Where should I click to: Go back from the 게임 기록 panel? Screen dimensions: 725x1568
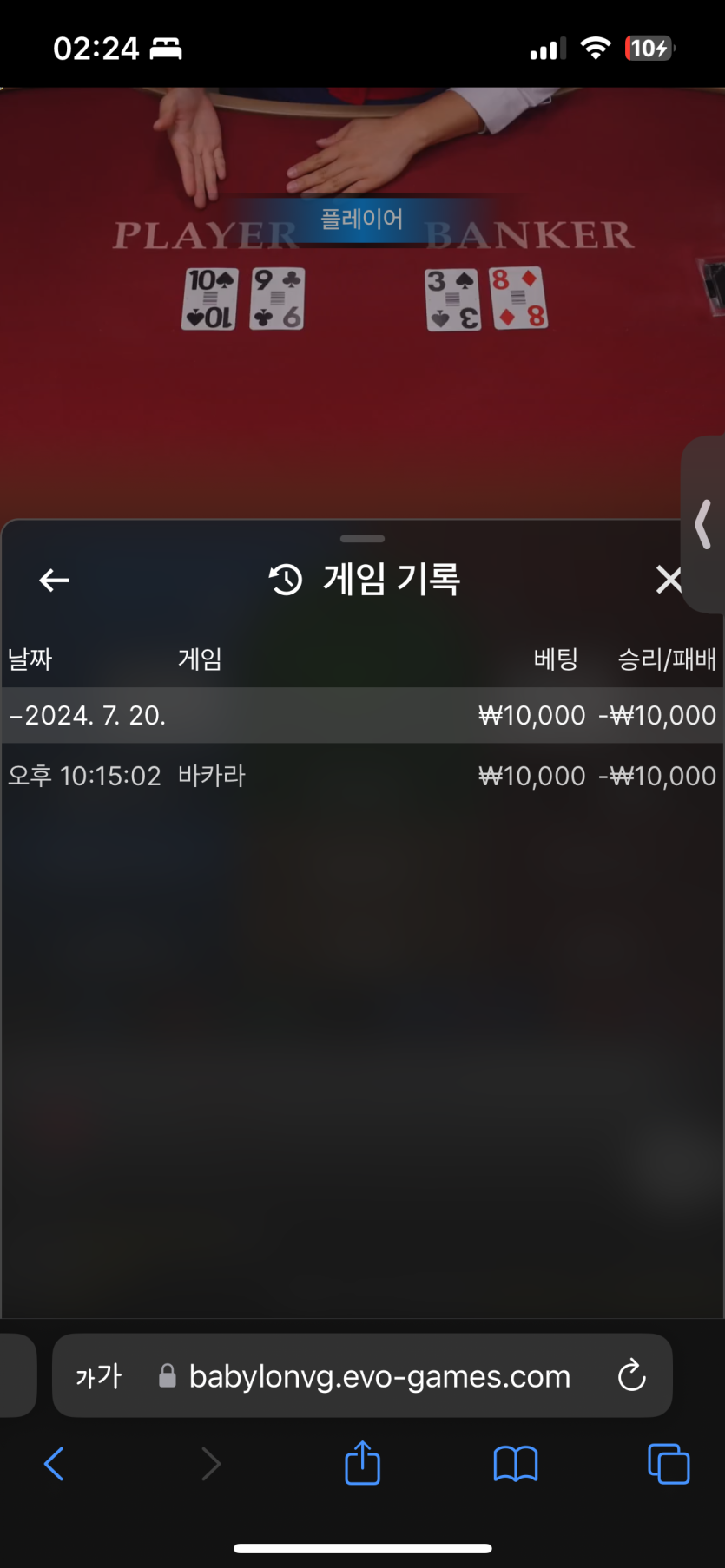[54, 580]
